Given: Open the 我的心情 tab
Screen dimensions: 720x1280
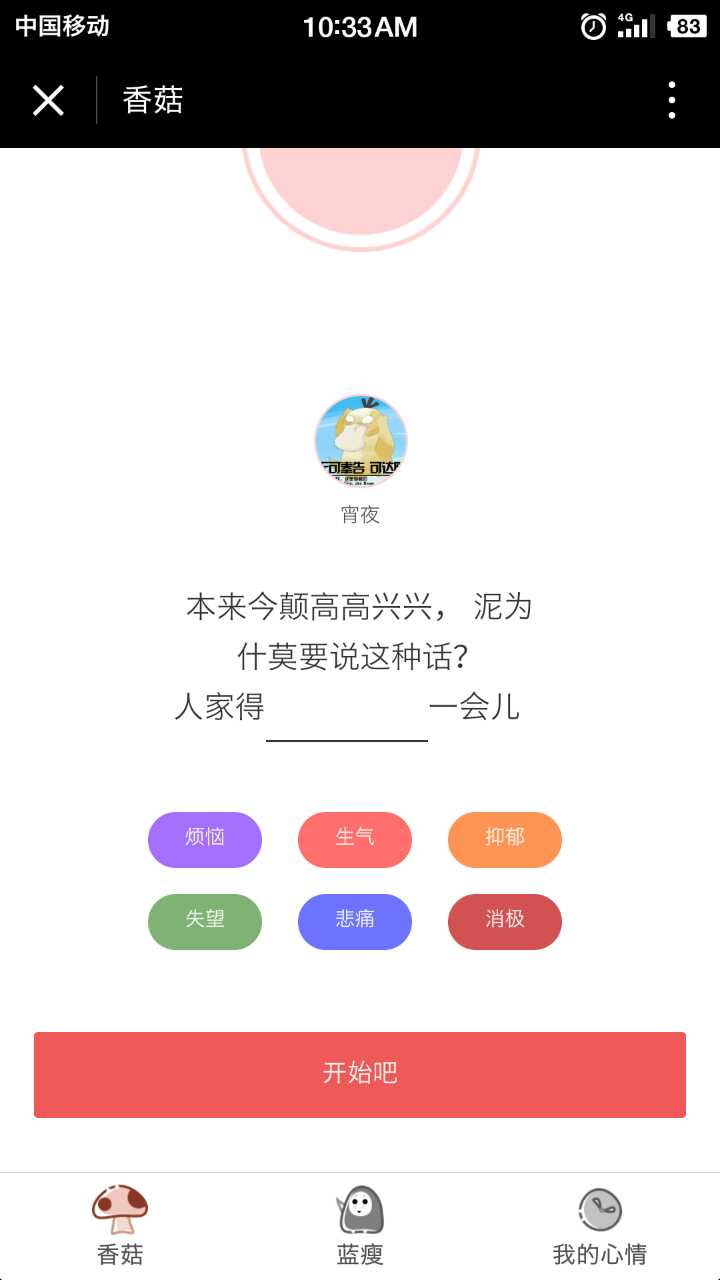Looking at the screenshot, I should pos(600,1226).
